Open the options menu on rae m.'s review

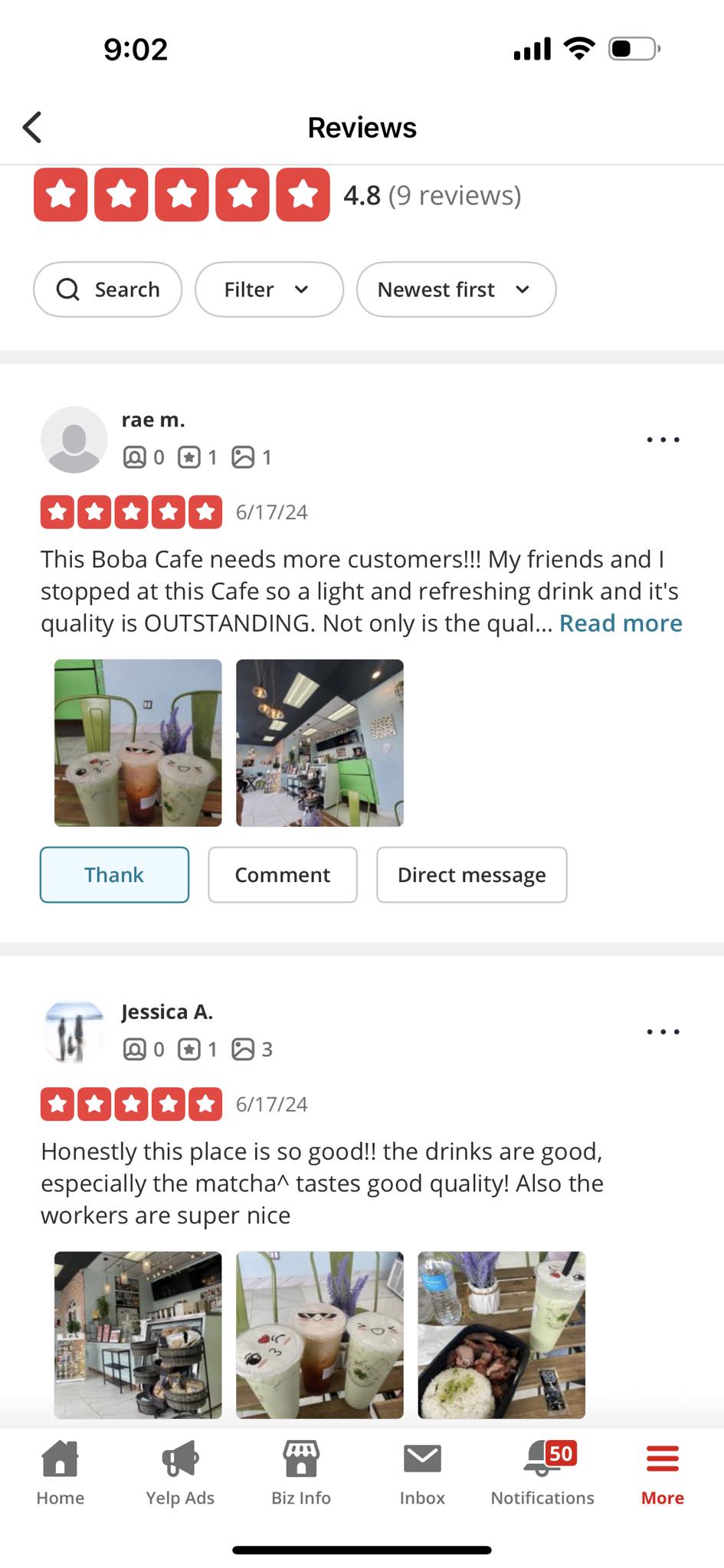663,439
